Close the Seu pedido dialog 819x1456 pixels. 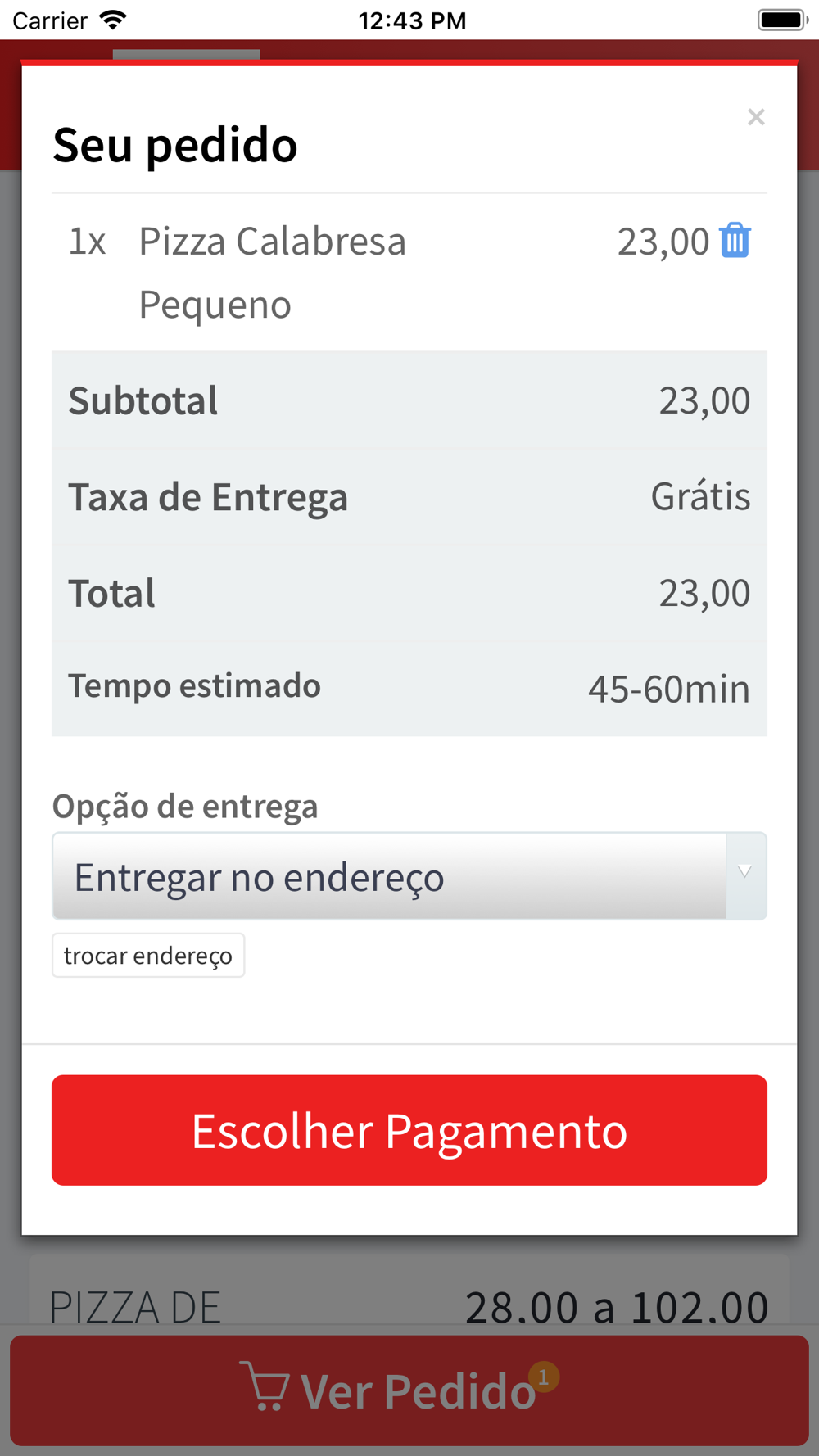[x=756, y=117]
